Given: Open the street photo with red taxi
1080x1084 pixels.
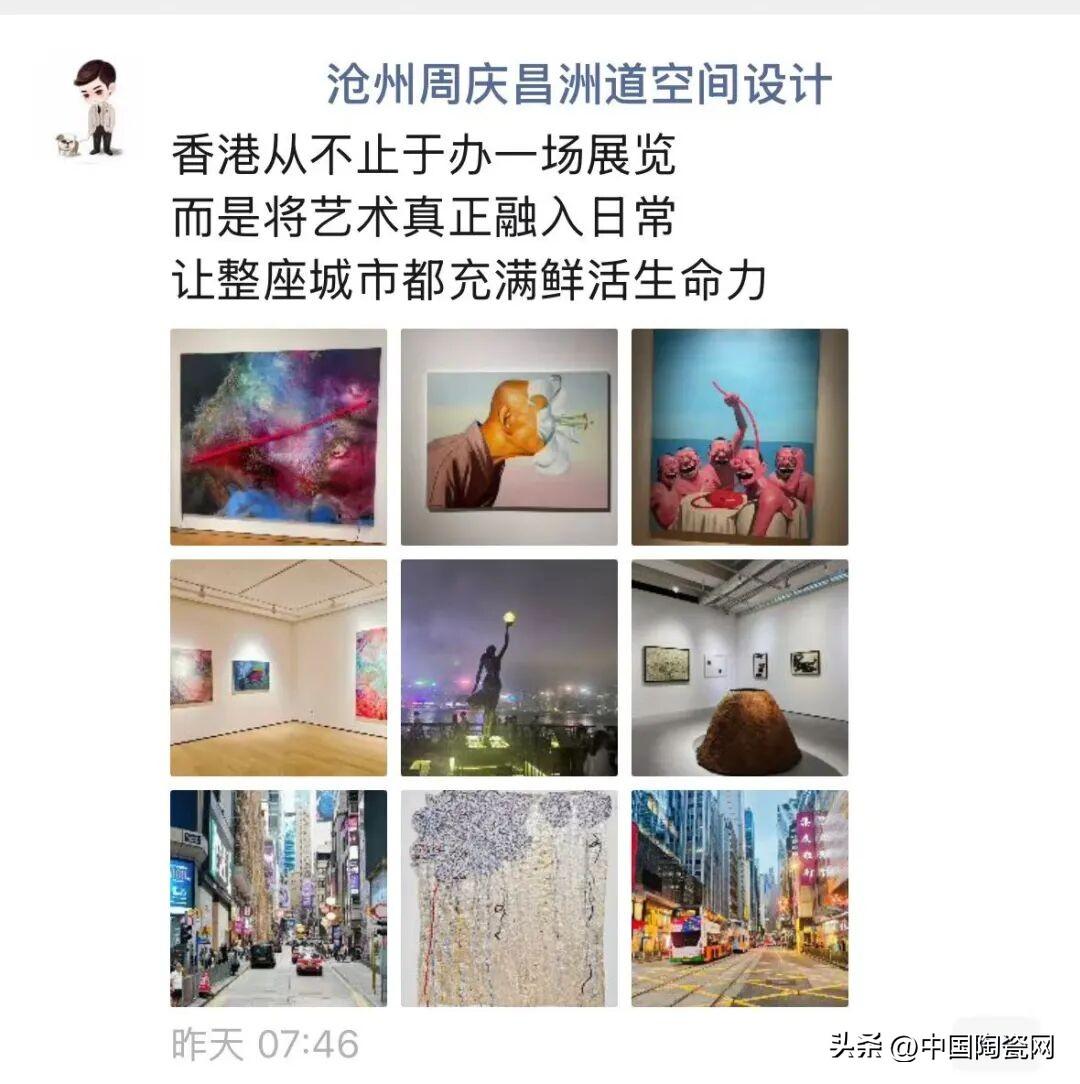Looking at the screenshot, I should [x=278, y=898].
